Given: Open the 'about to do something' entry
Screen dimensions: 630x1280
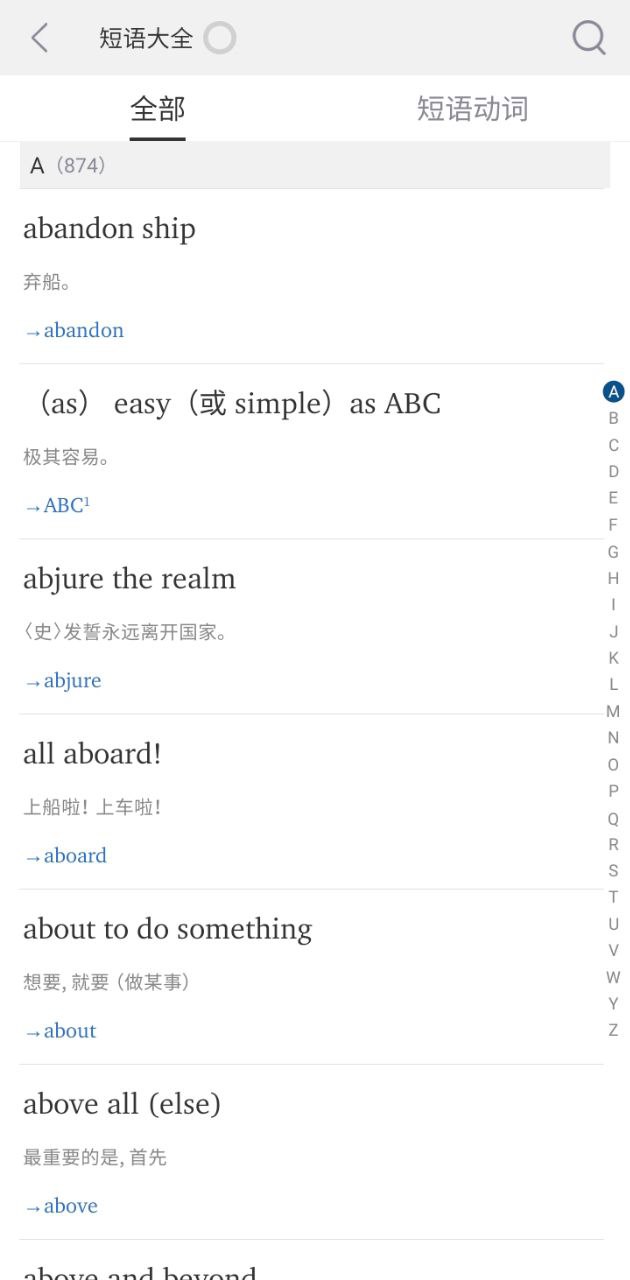Looking at the screenshot, I should [168, 929].
